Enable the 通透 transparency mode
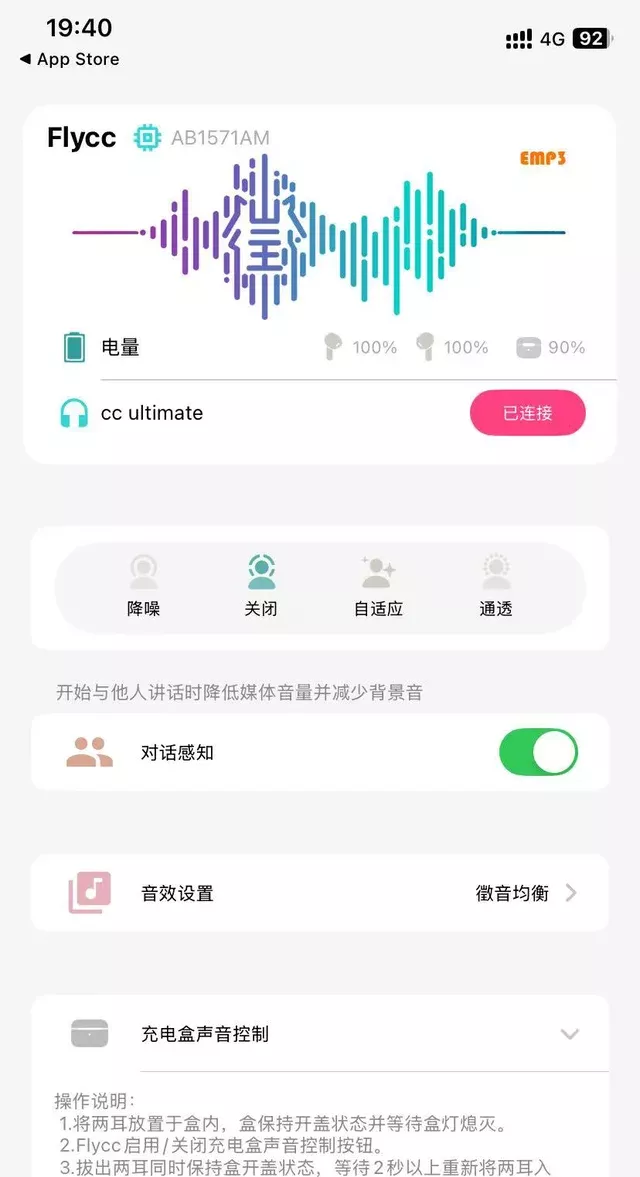 pyautogui.click(x=496, y=588)
